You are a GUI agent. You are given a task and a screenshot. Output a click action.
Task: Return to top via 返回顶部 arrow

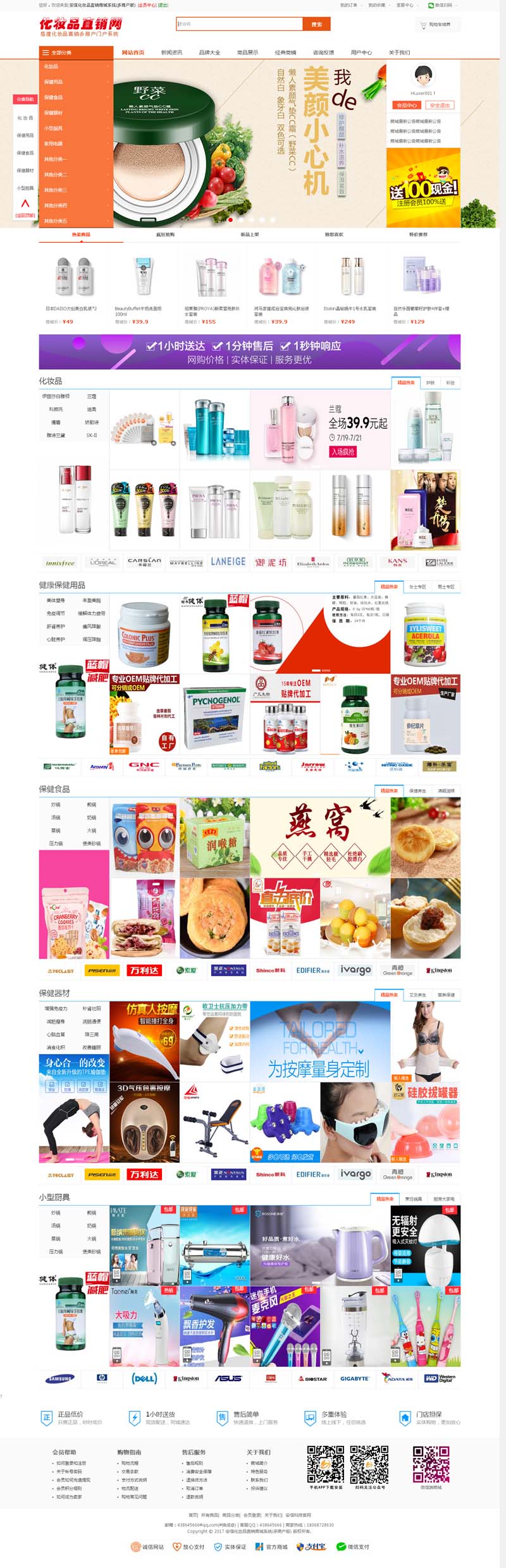pyautogui.click(x=25, y=205)
